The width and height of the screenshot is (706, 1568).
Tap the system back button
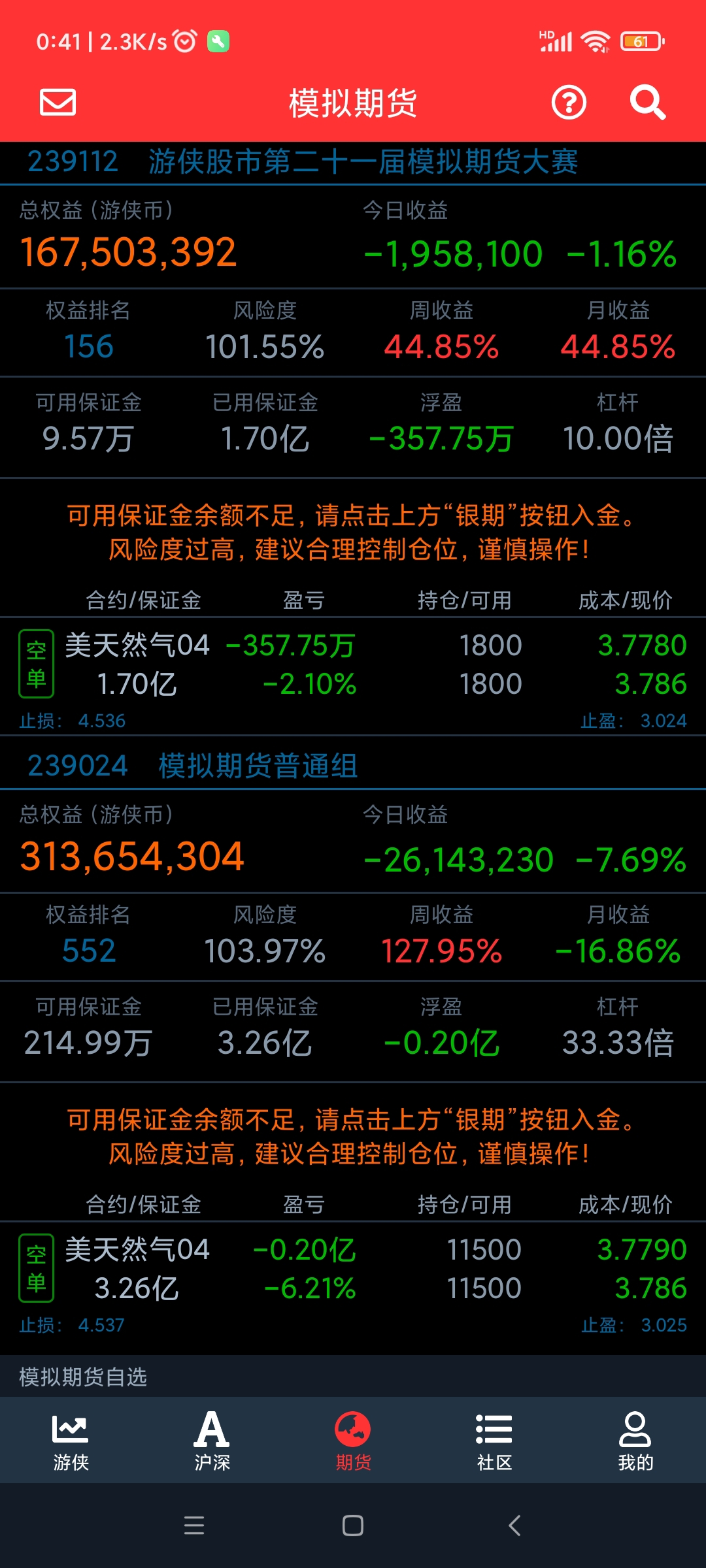pos(514,1526)
